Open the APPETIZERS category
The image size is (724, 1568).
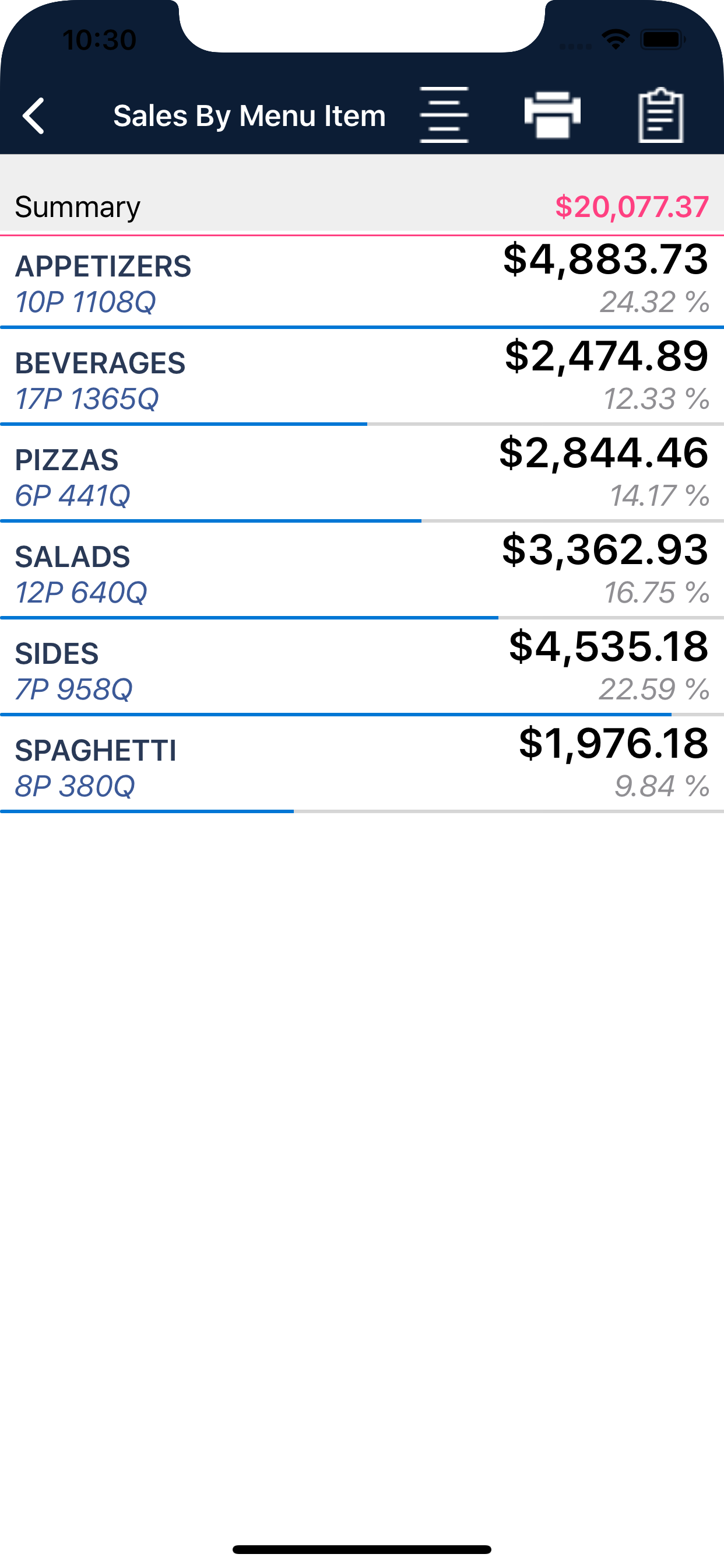click(361, 282)
